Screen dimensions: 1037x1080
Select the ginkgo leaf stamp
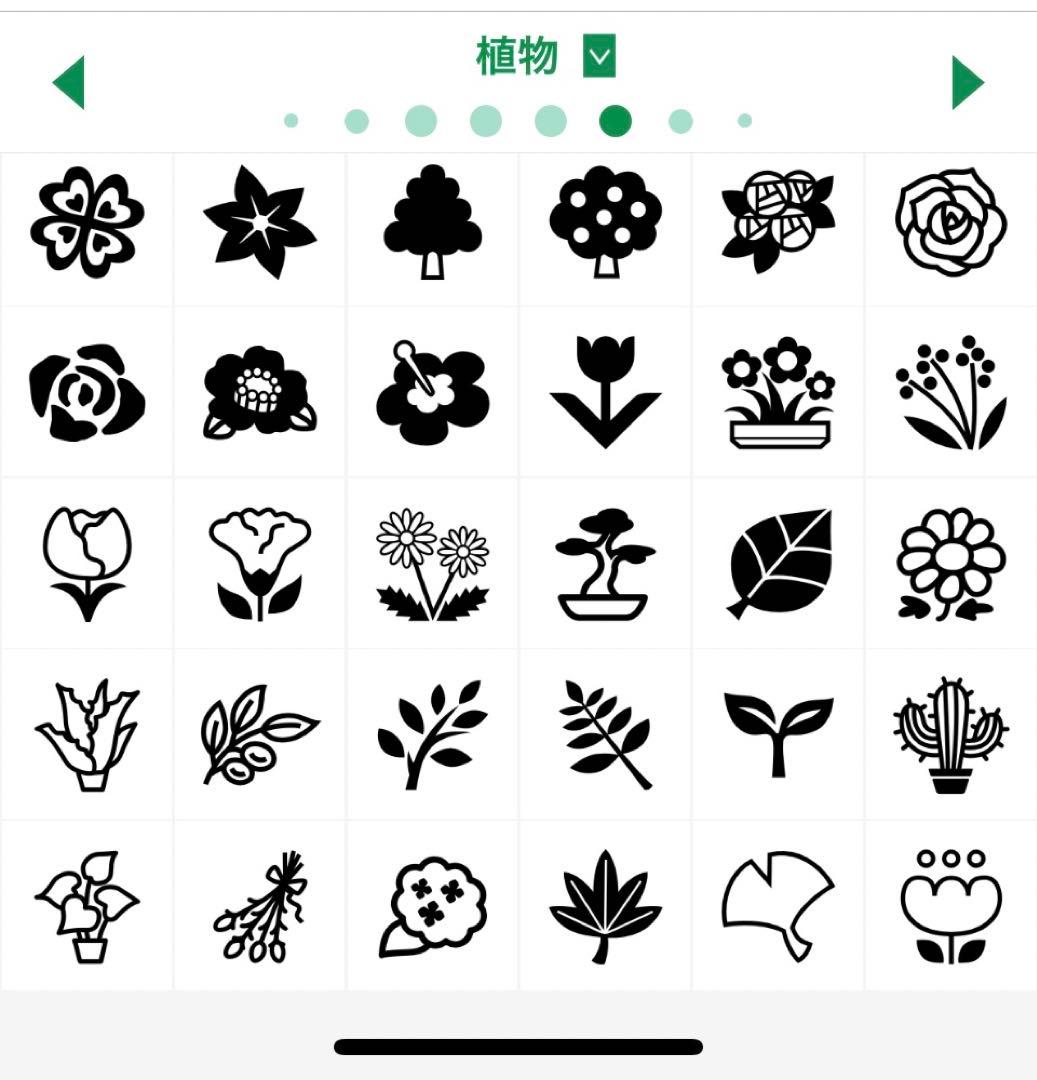coord(777,903)
